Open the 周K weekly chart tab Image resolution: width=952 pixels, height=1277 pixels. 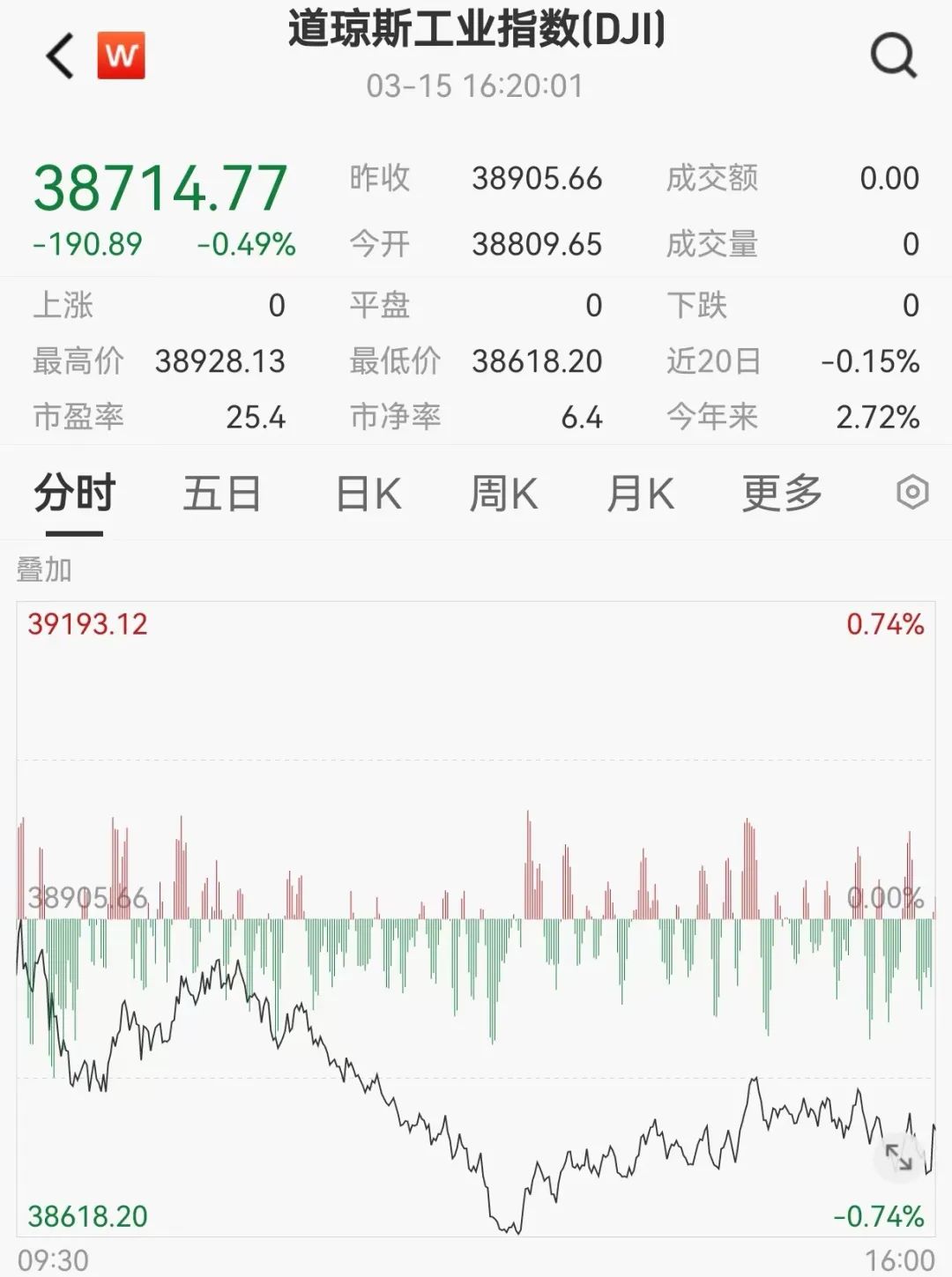point(503,493)
